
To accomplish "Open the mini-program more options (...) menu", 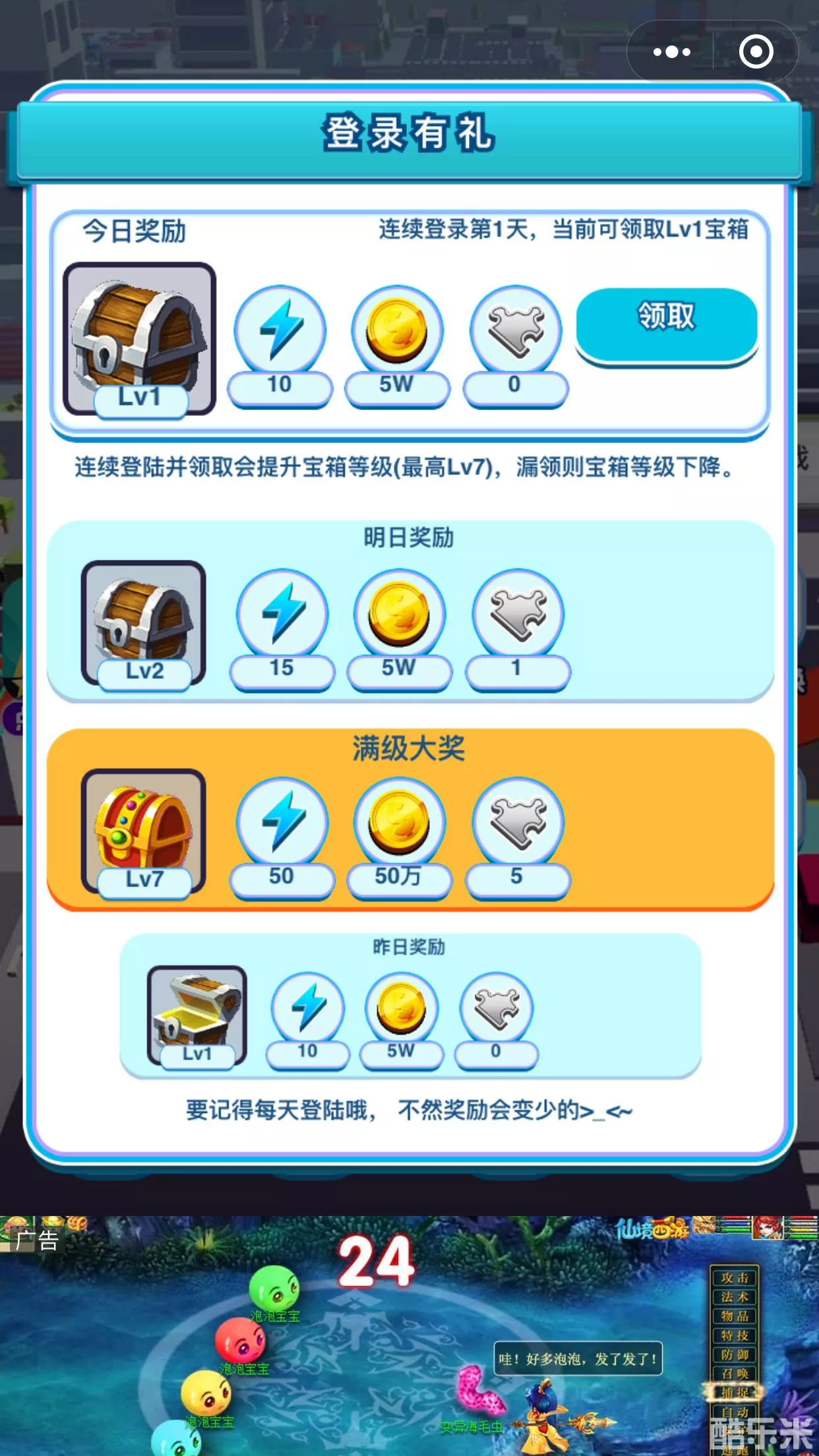I will [671, 51].
